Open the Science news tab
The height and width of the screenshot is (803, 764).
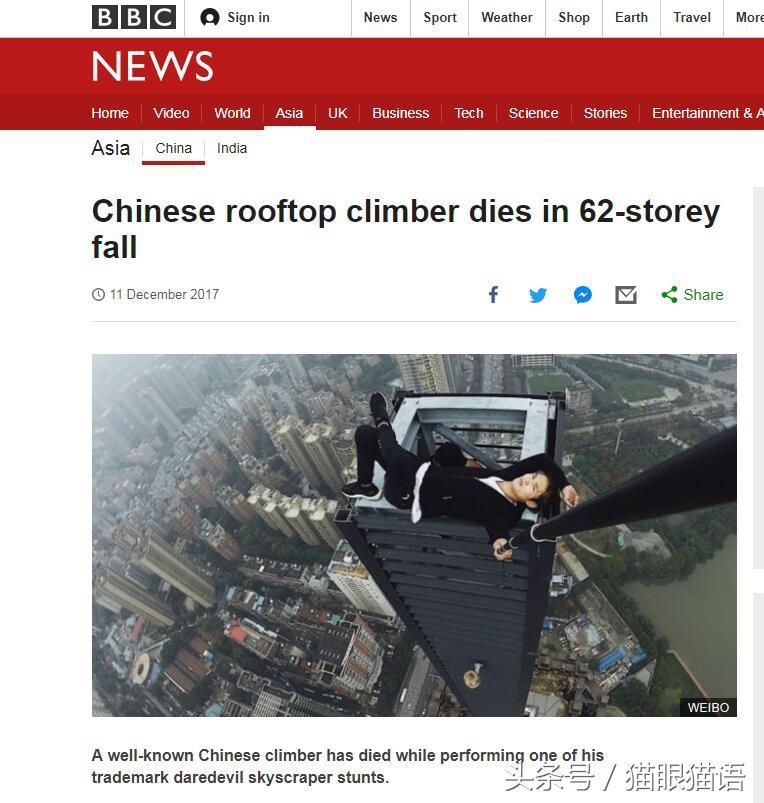533,113
